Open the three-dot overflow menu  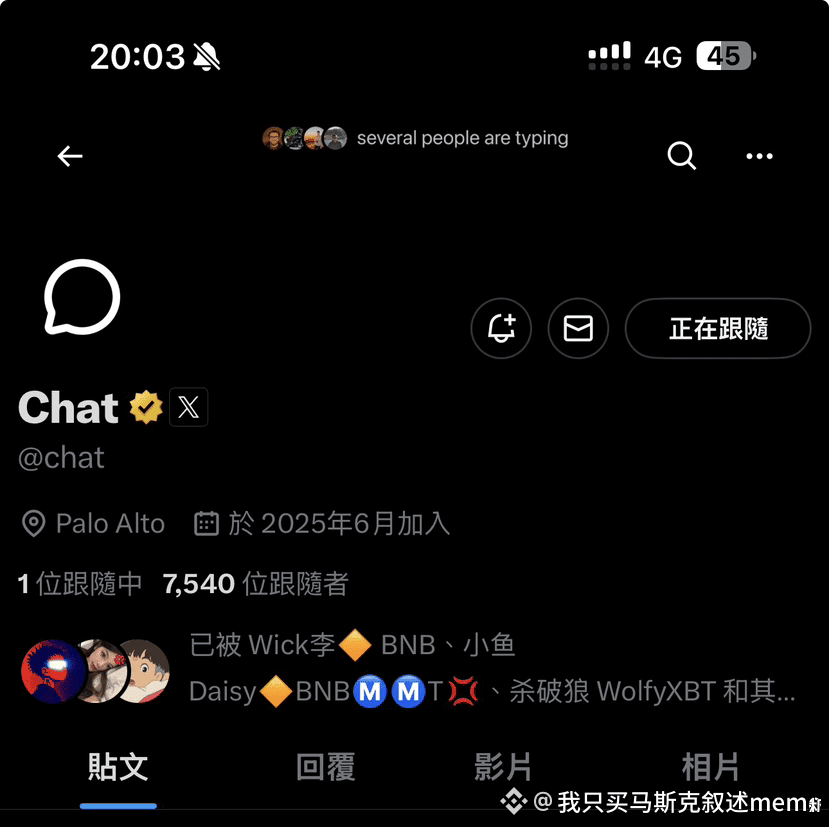[x=759, y=156]
